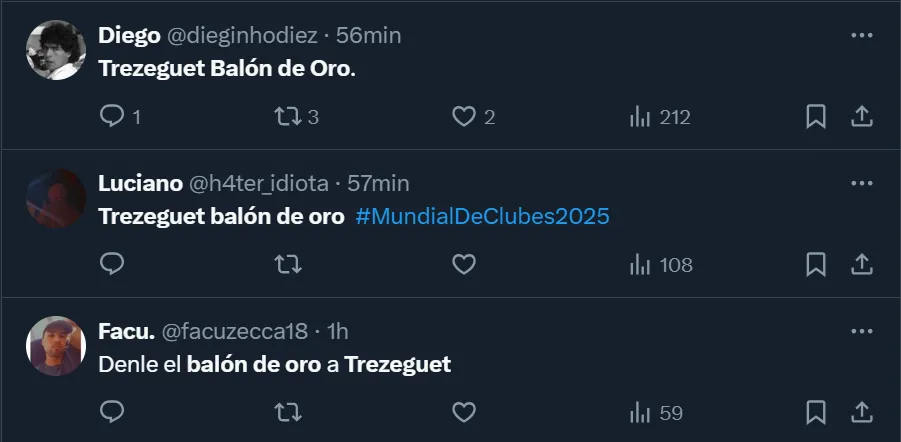
Task: Open the #MundialDeClubes2025 hashtag
Action: coord(482,216)
